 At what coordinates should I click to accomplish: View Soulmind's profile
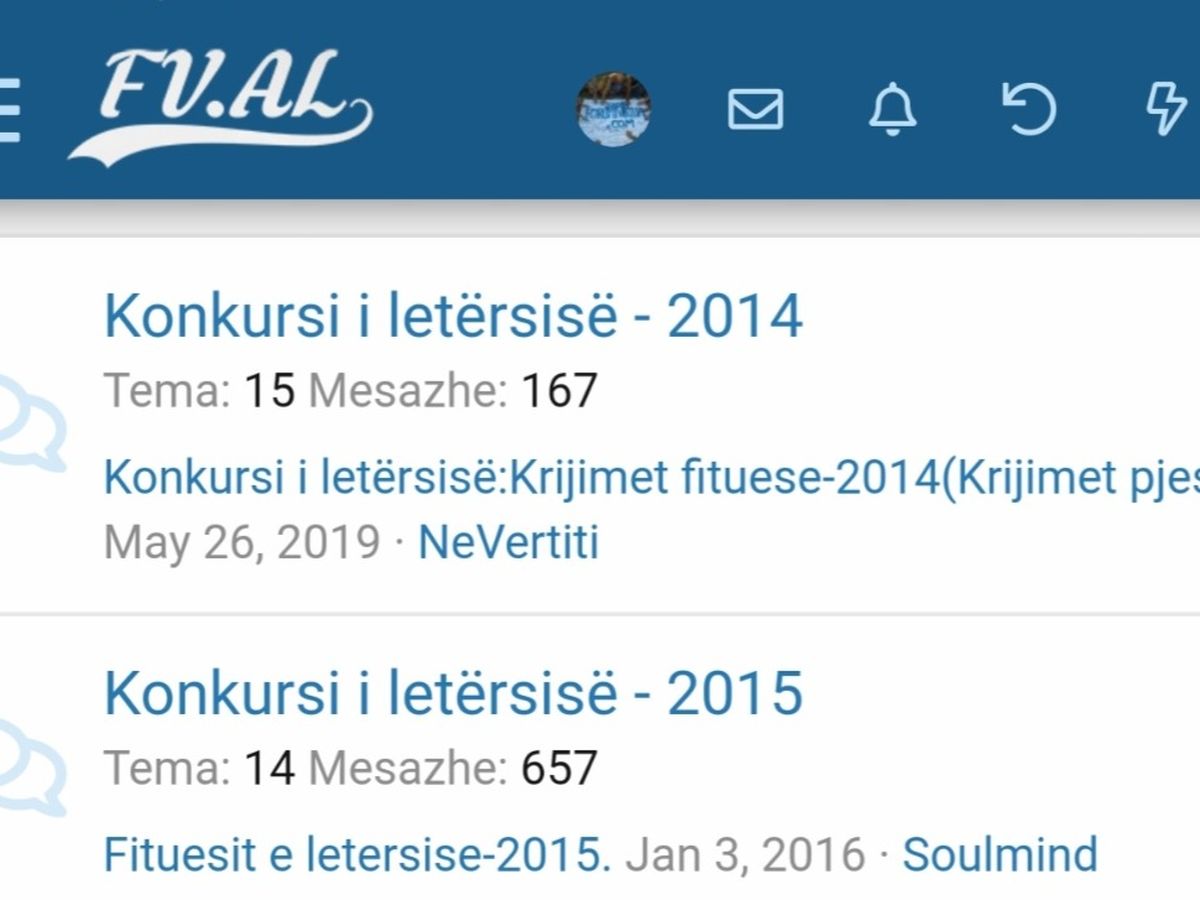[x=999, y=855]
